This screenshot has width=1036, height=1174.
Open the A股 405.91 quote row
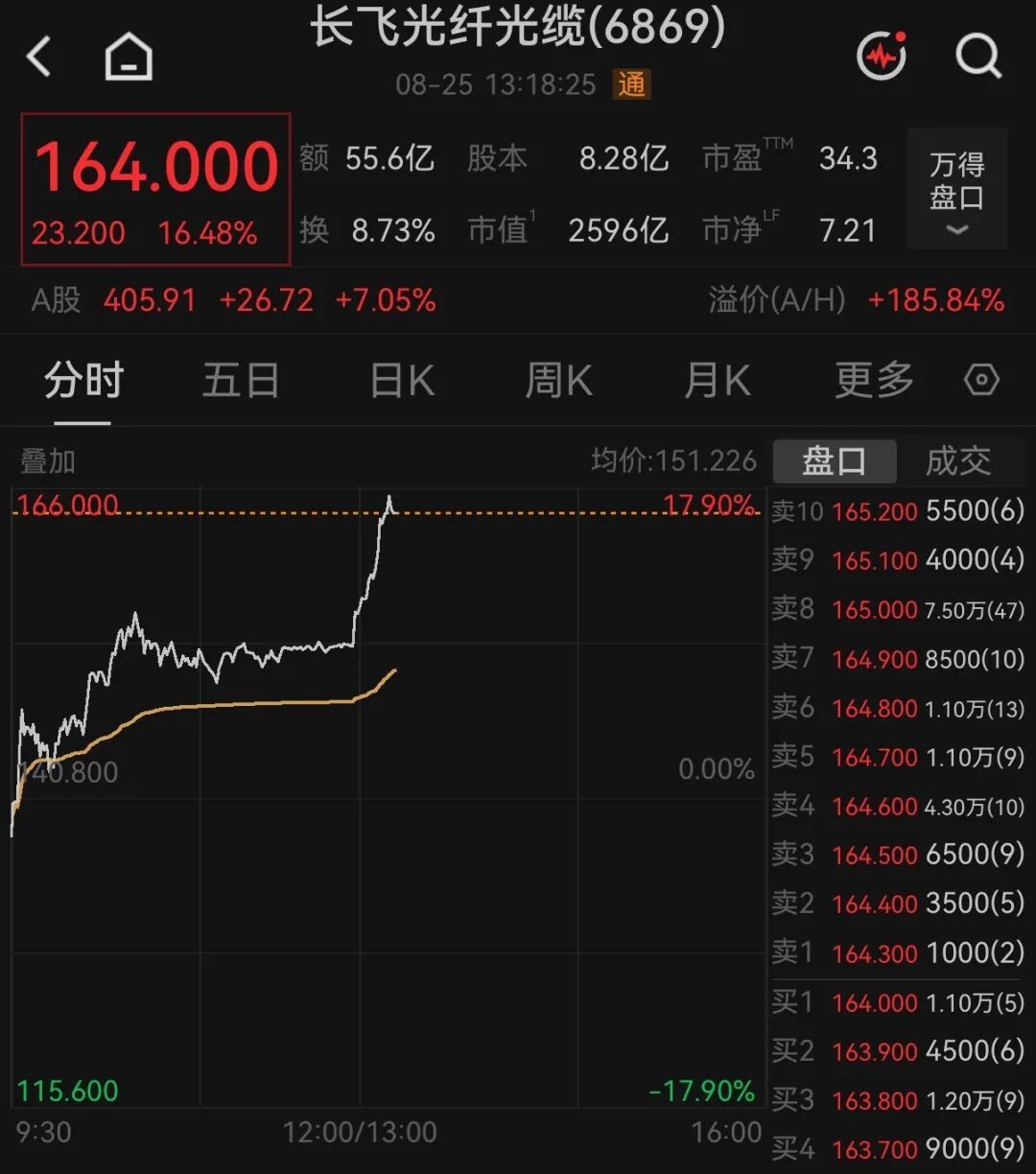(518, 300)
